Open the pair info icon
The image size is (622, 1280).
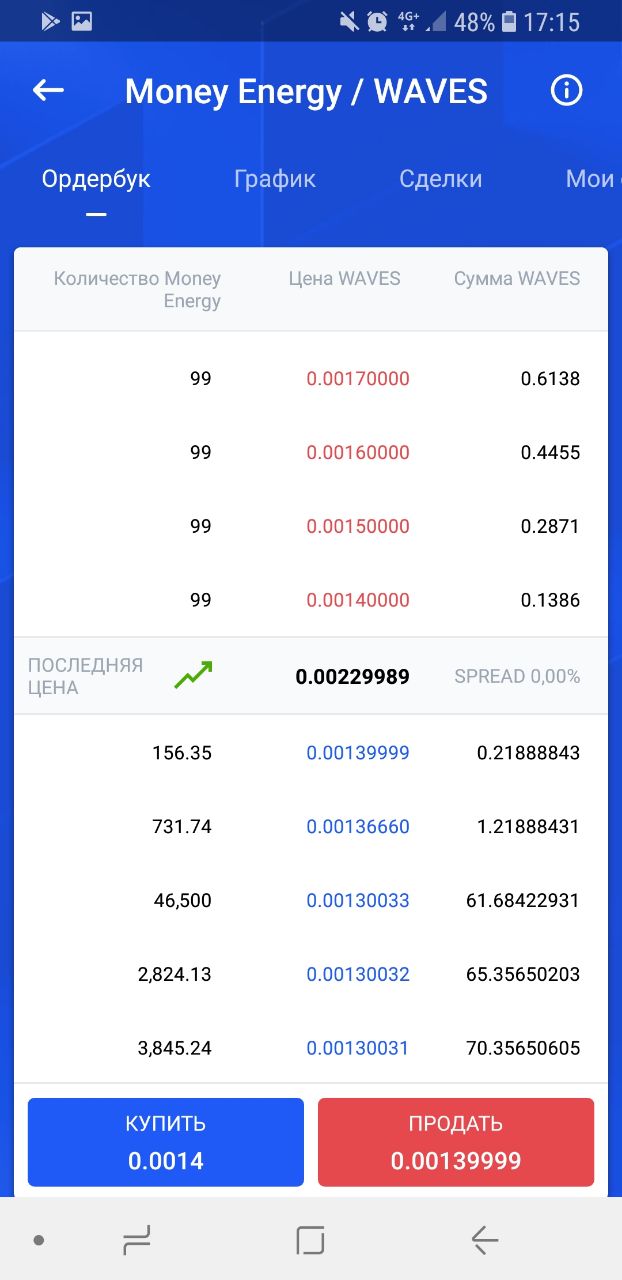pos(566,91)
